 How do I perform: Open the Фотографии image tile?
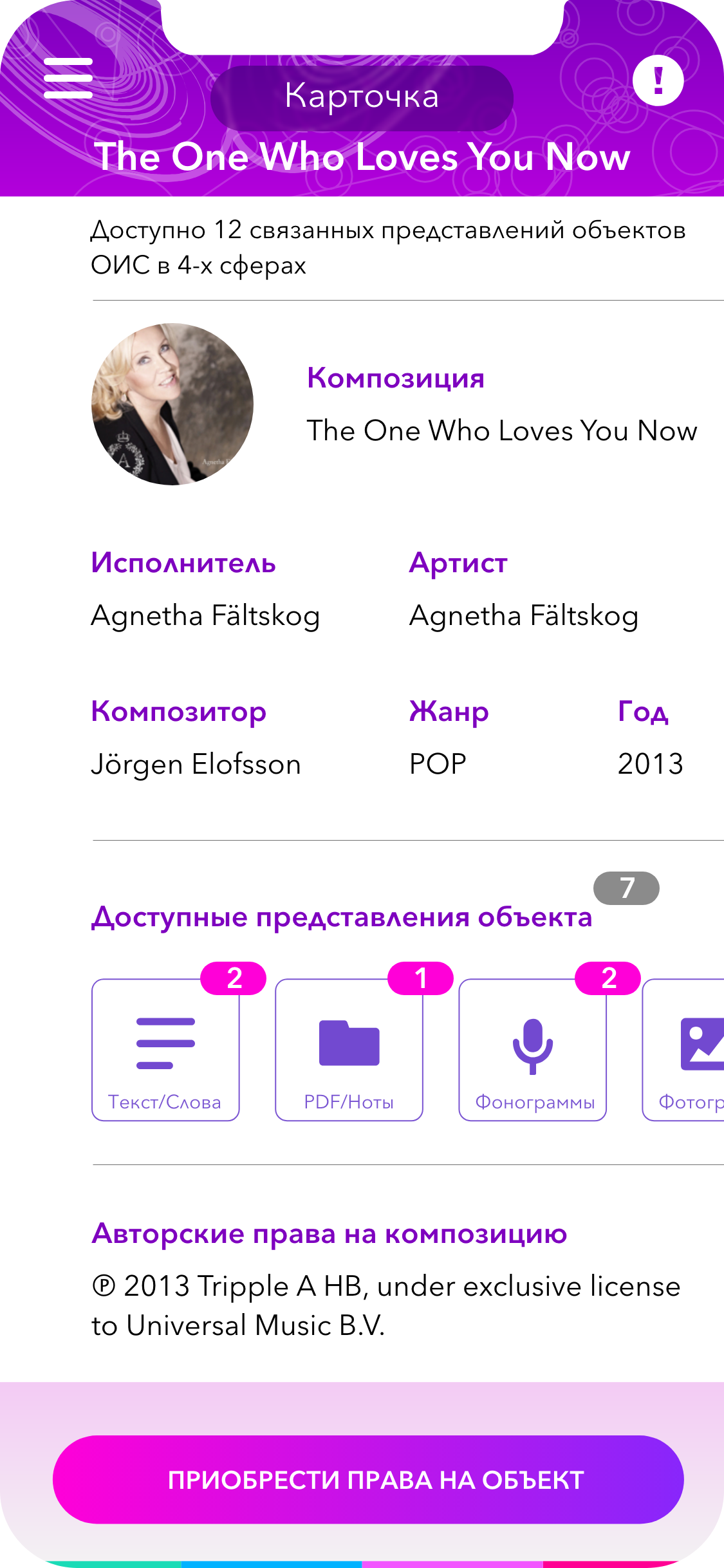coord(683,1050)
